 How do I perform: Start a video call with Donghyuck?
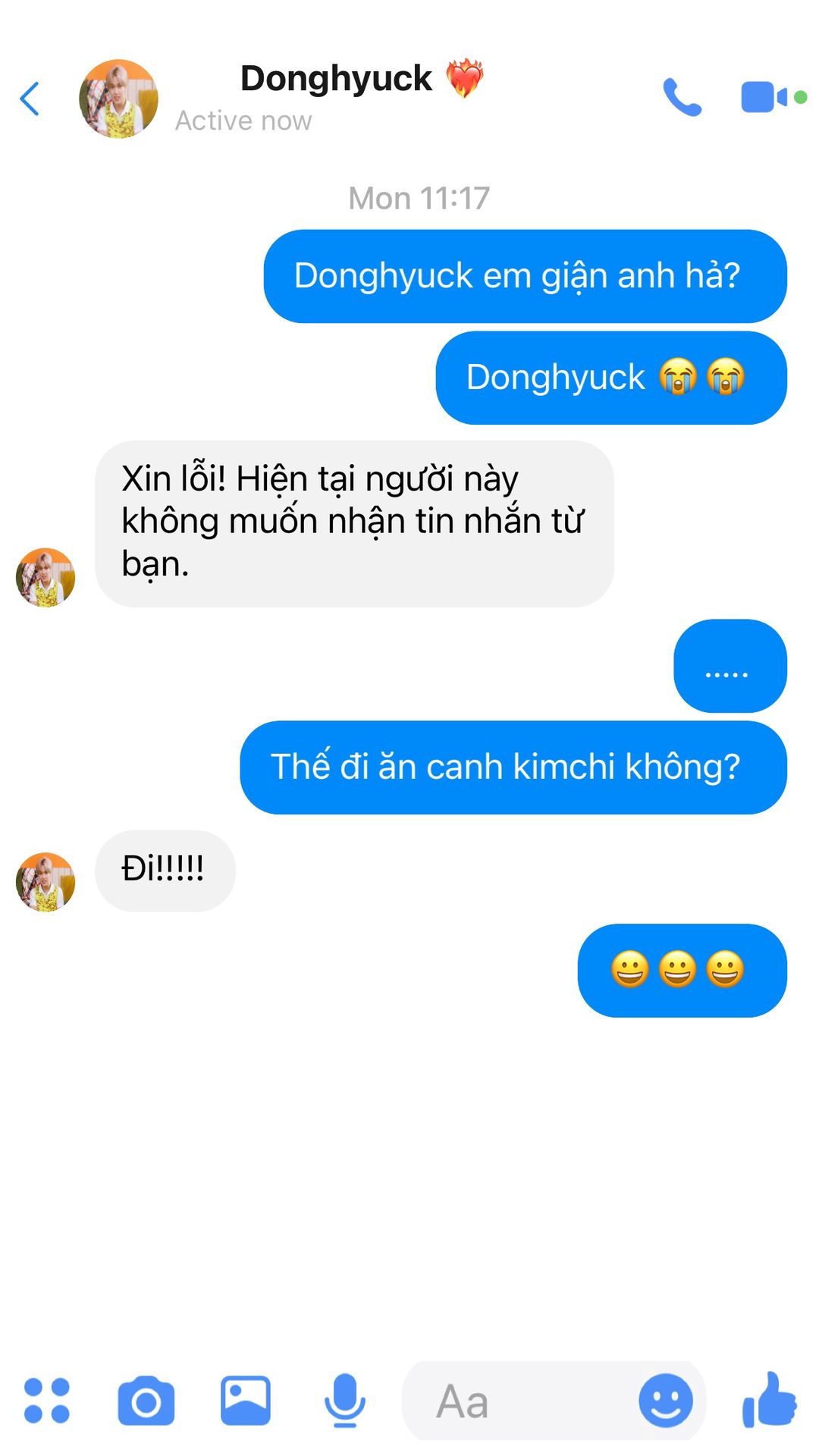[764, 97]
